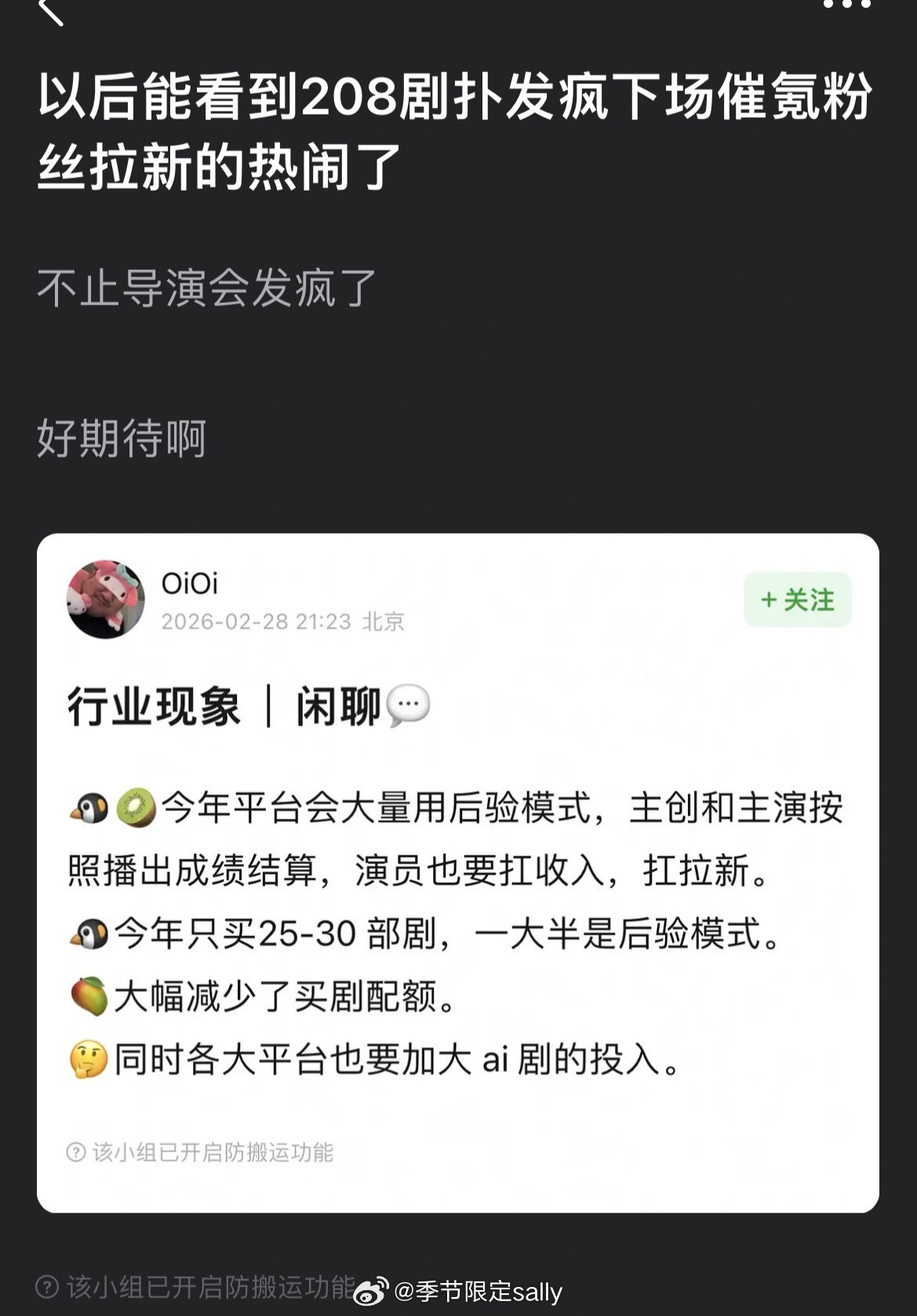Open @季节限定sally profile link
917x1316 pixels.
click(x=480, y=1289)
